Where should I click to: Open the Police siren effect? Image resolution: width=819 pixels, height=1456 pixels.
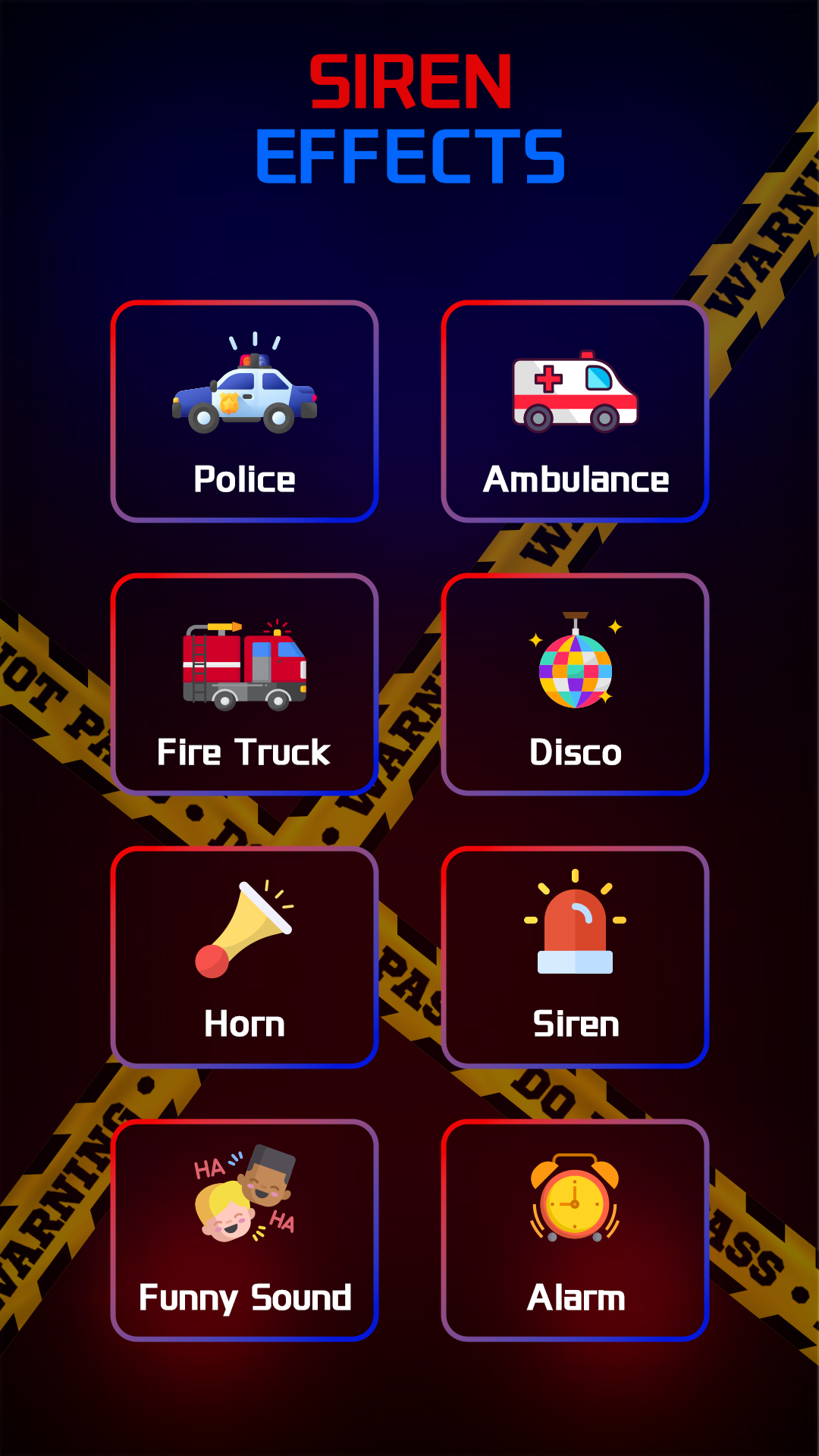point(244,411)
